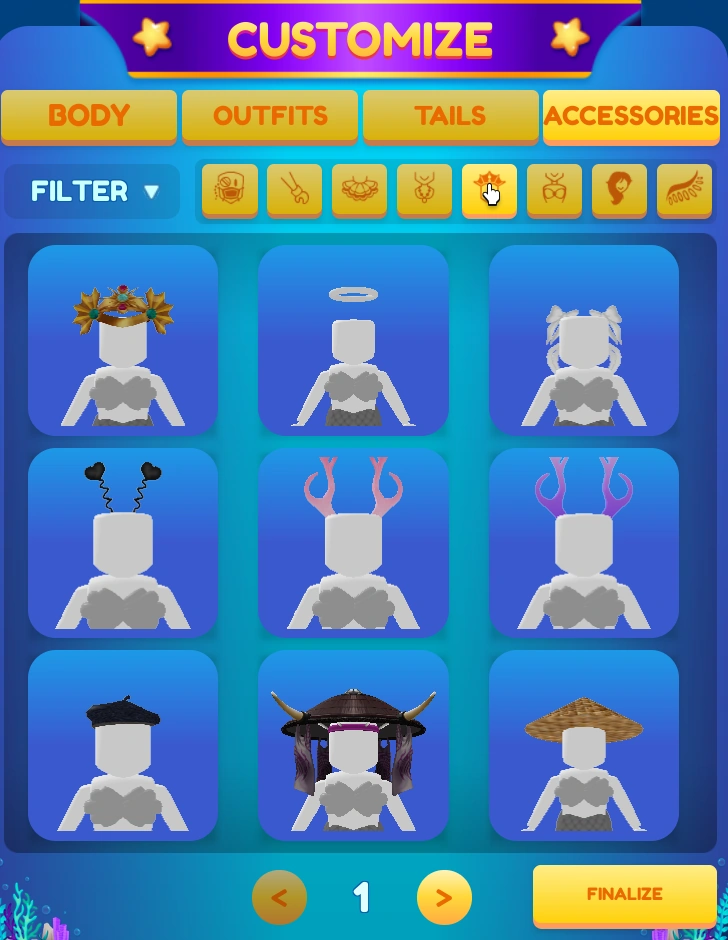
Task: Open the bikini top category
Action: (554, 189)
